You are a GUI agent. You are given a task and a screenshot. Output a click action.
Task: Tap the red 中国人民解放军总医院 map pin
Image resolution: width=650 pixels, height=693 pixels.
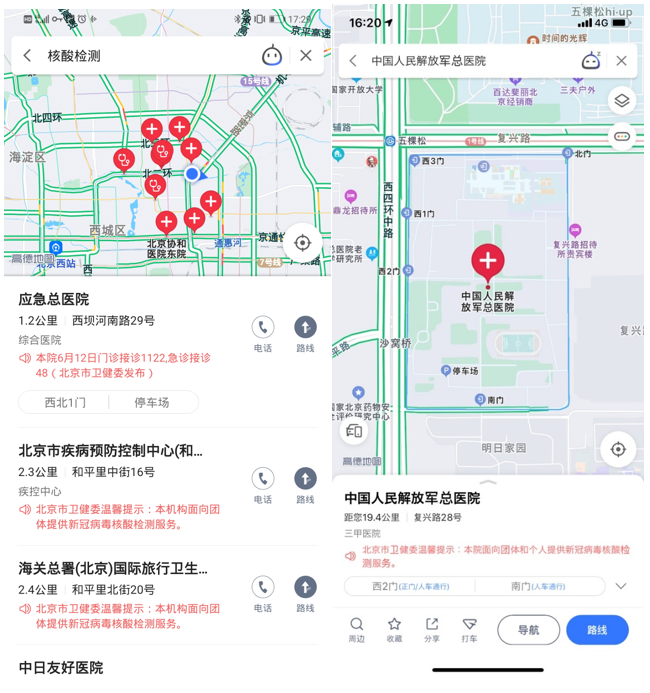[x=488, y=264]
